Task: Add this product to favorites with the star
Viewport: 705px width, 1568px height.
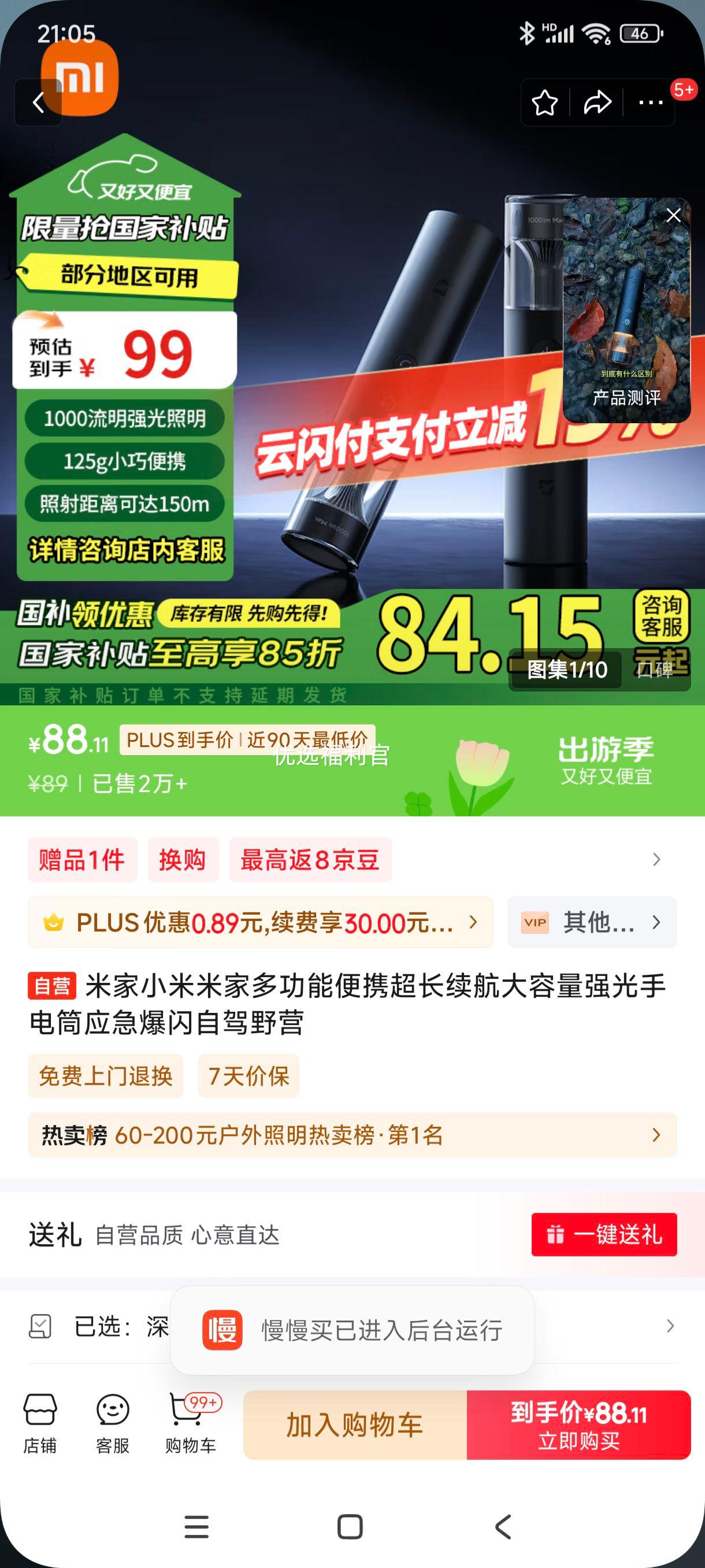Action: click(544, 102)
